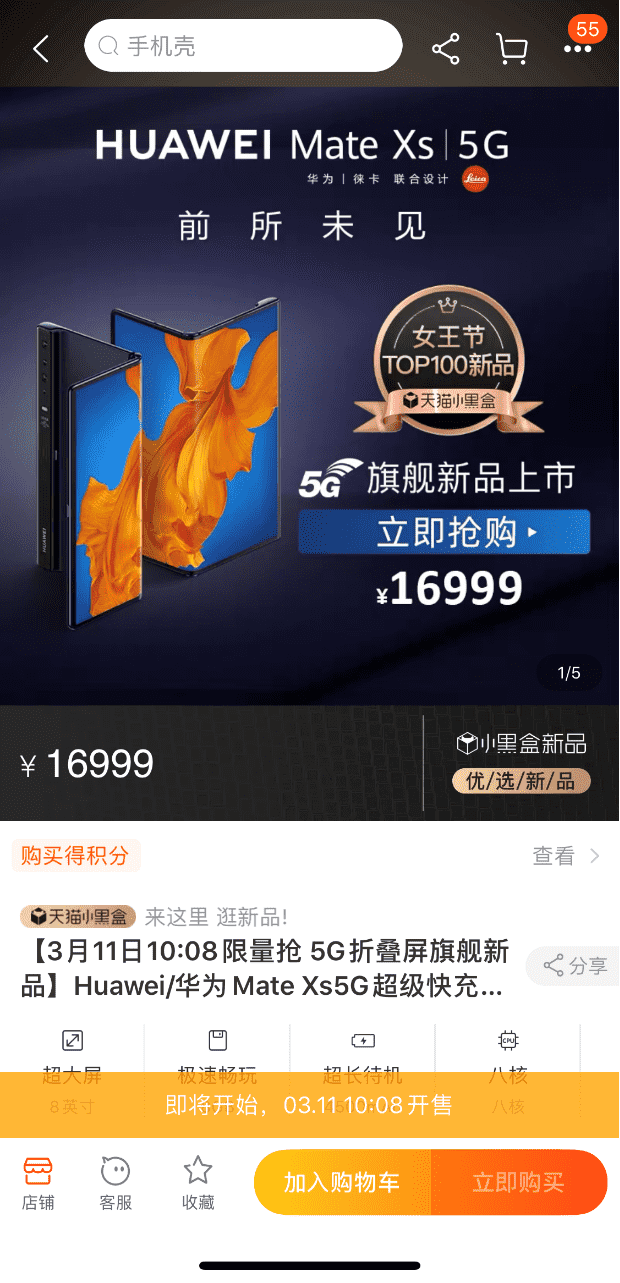
Task: Open the 店铺 store page
Action: tap(38, 1182)
